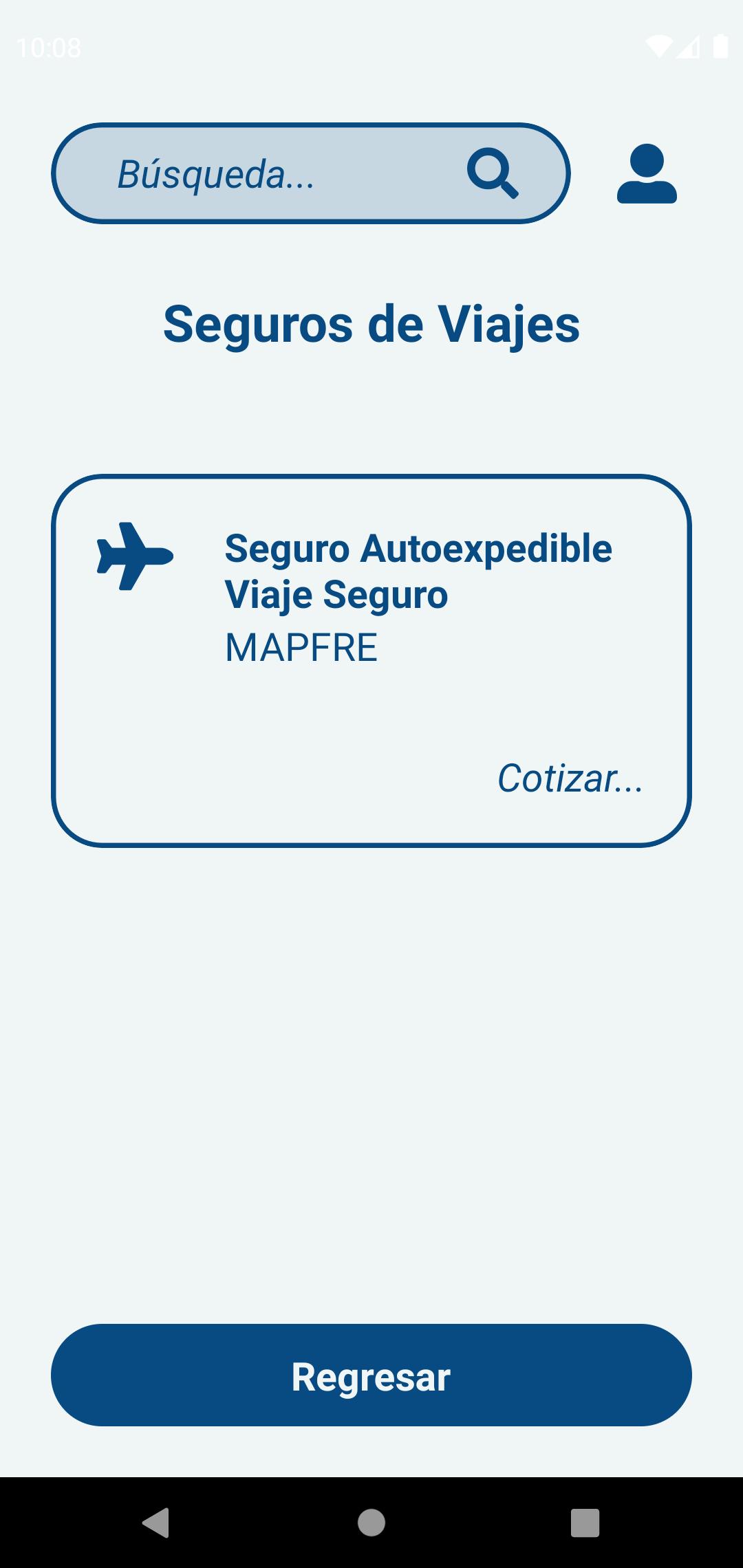Viewport: 743px width, 1568px height.
Task: Tap the Regresar button
Action: (371, 1375)
